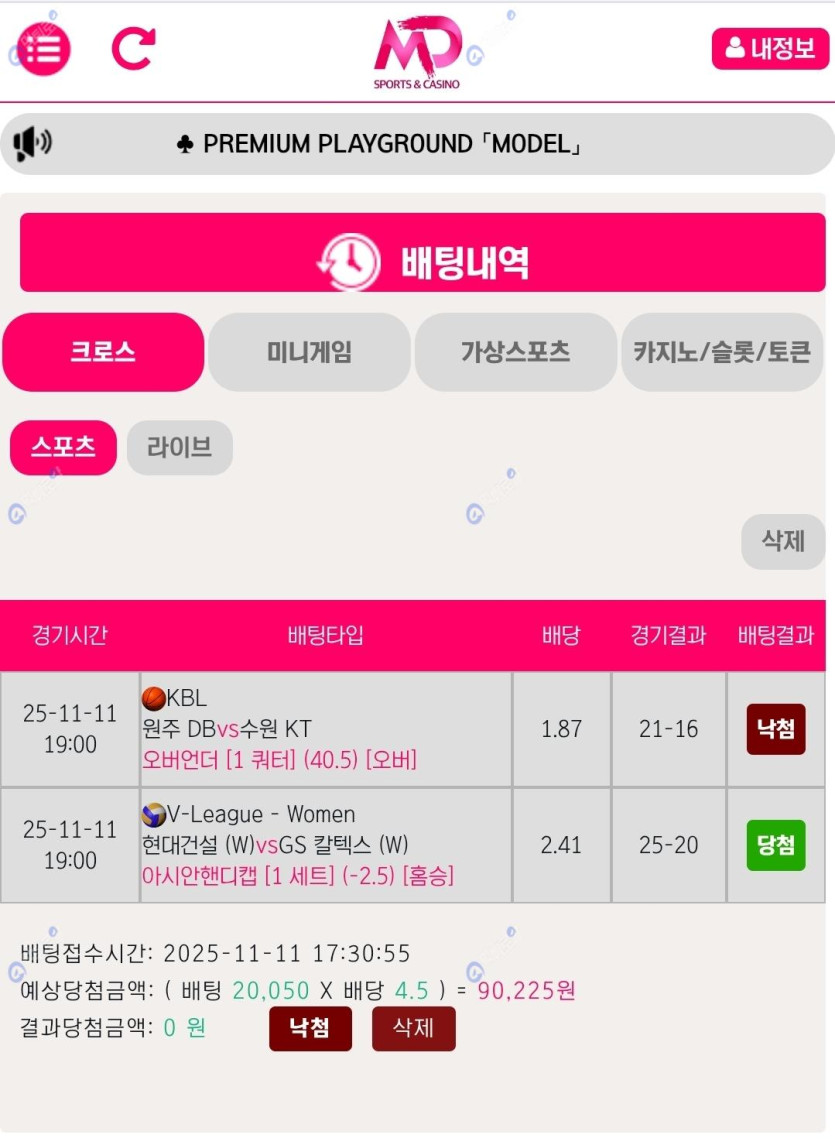Switch to the 가상스포츠 tab
Viewport: 835px width, 1145px height.
coord(515,352)
